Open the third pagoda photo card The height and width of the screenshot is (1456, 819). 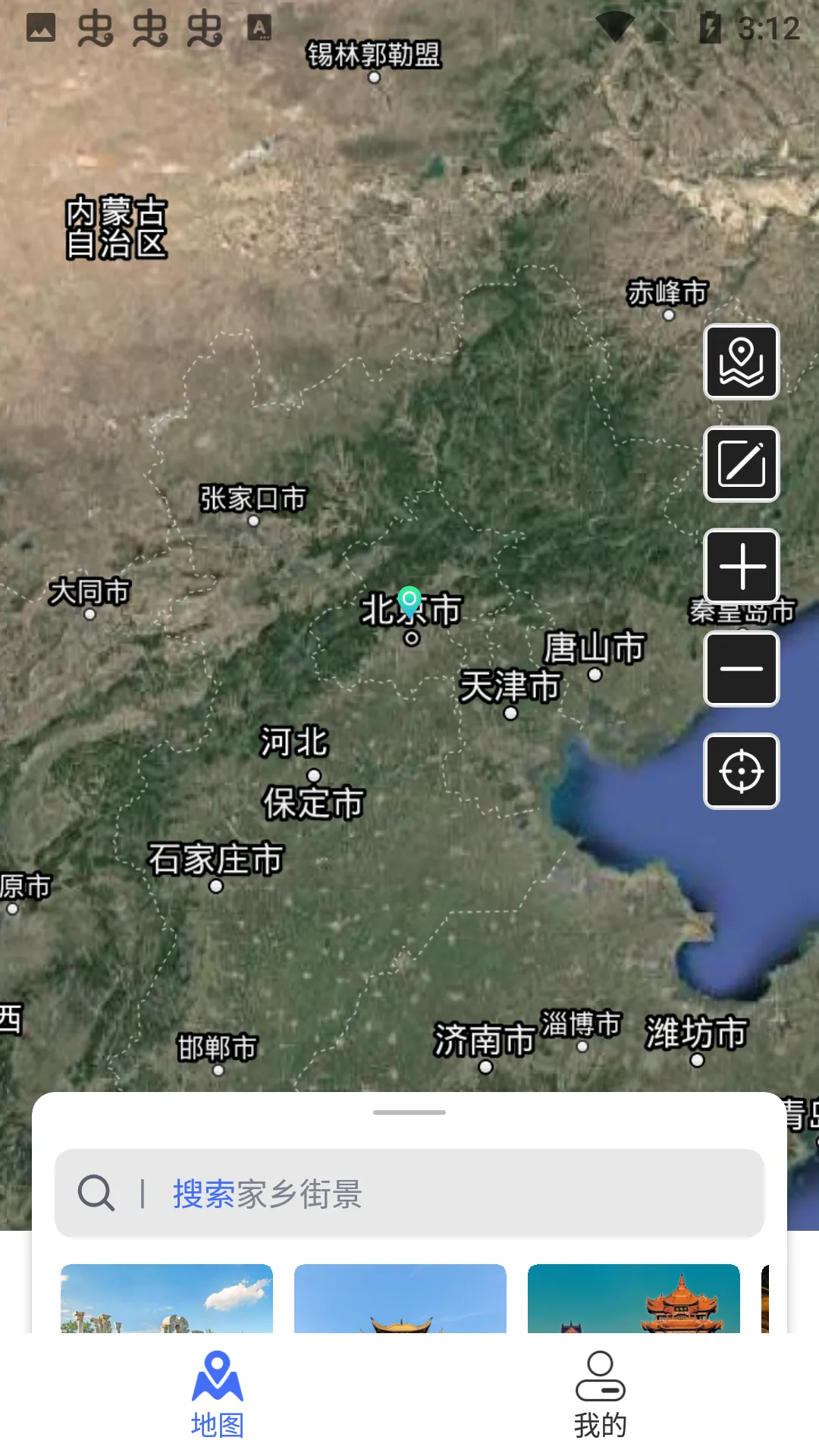[634, 1298]
